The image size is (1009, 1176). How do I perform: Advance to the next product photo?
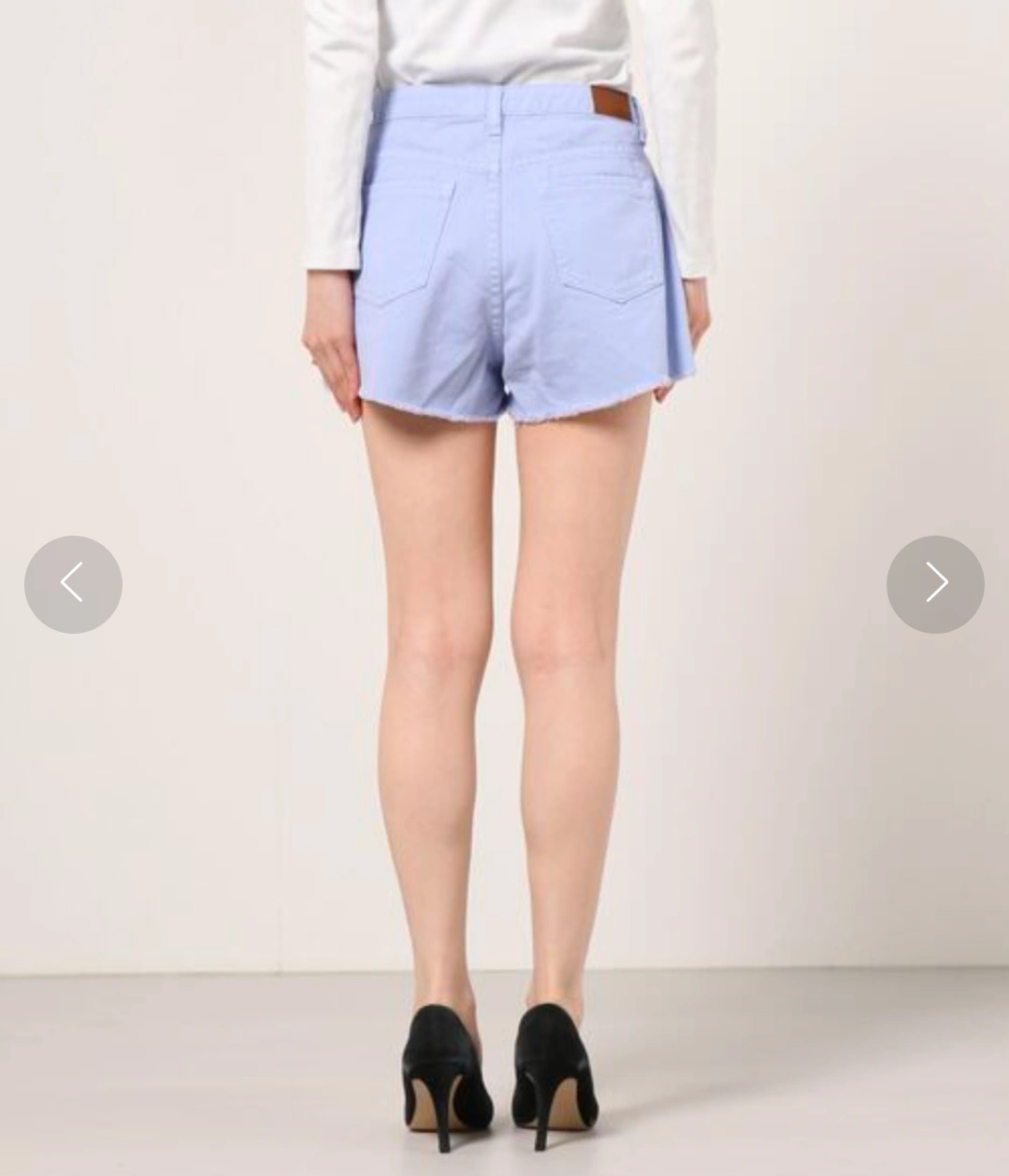pyautogui.click(x=935, y=584)
